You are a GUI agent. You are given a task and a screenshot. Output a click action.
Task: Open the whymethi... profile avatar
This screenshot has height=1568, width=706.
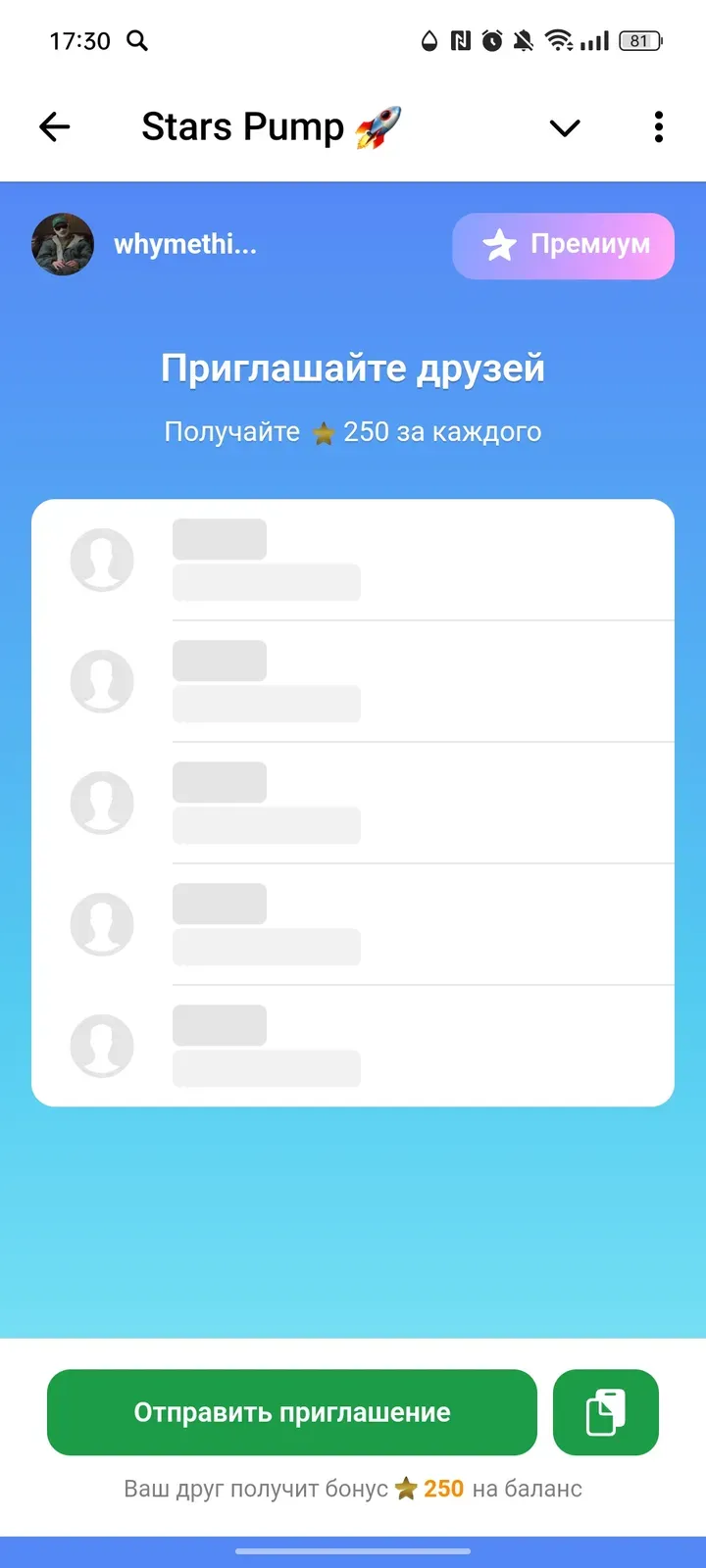point(63,244)
